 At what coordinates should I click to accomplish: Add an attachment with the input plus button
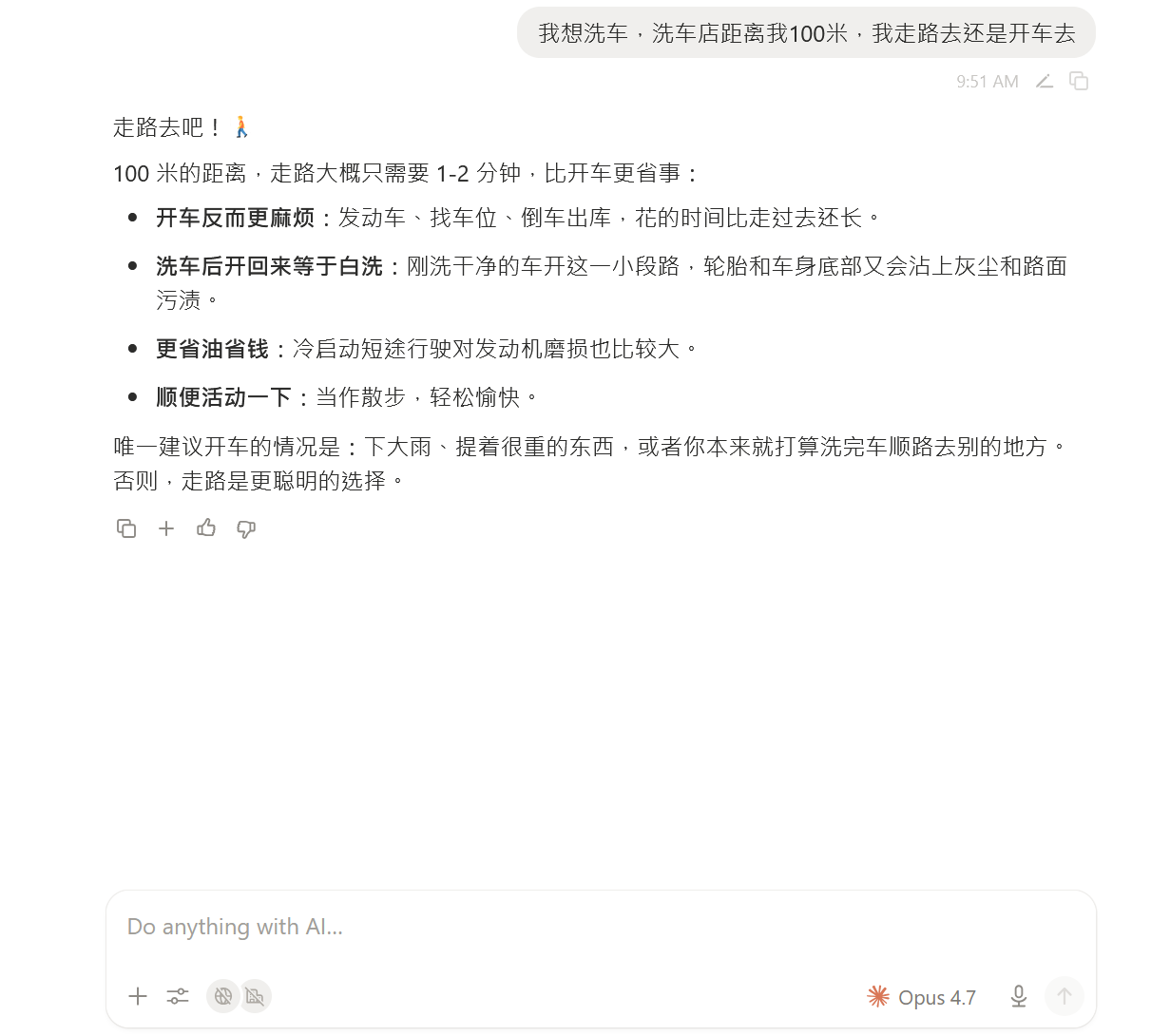pos(138,996)
